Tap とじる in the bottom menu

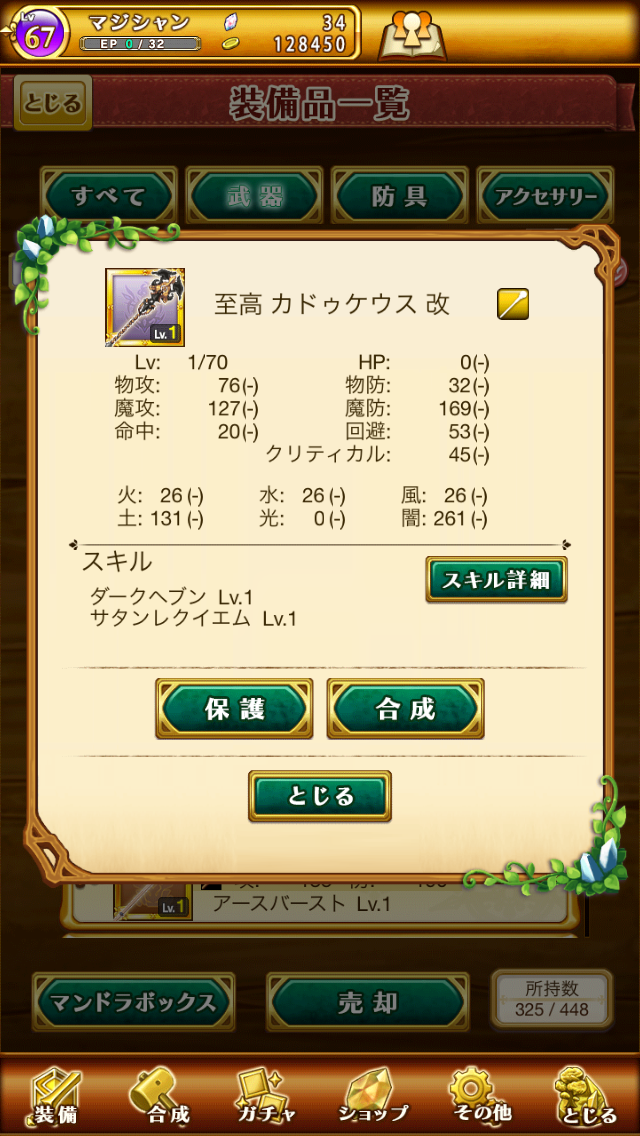tap(585, 1096)
